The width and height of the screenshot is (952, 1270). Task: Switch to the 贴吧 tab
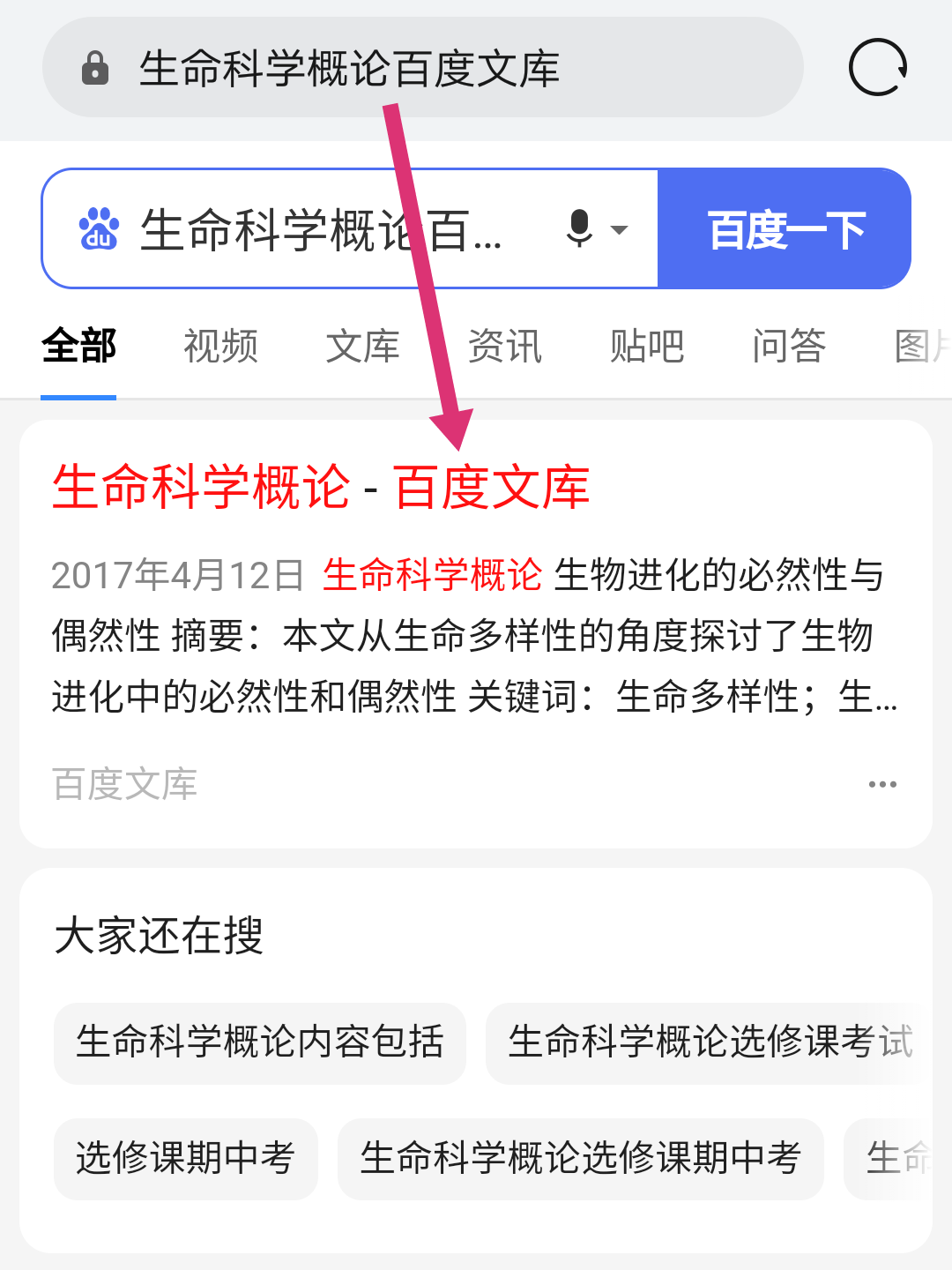point(646,346)
